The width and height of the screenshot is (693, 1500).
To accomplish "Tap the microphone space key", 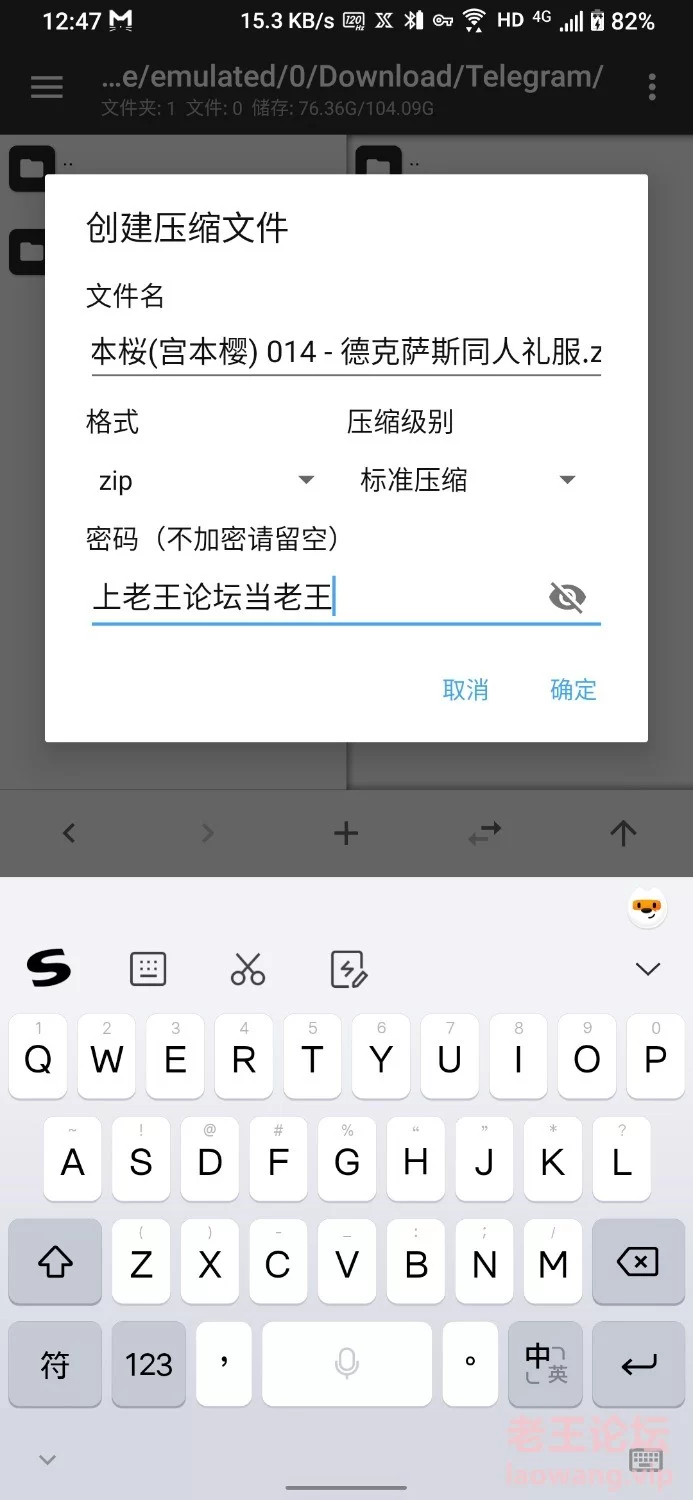I will point(346,1363).
